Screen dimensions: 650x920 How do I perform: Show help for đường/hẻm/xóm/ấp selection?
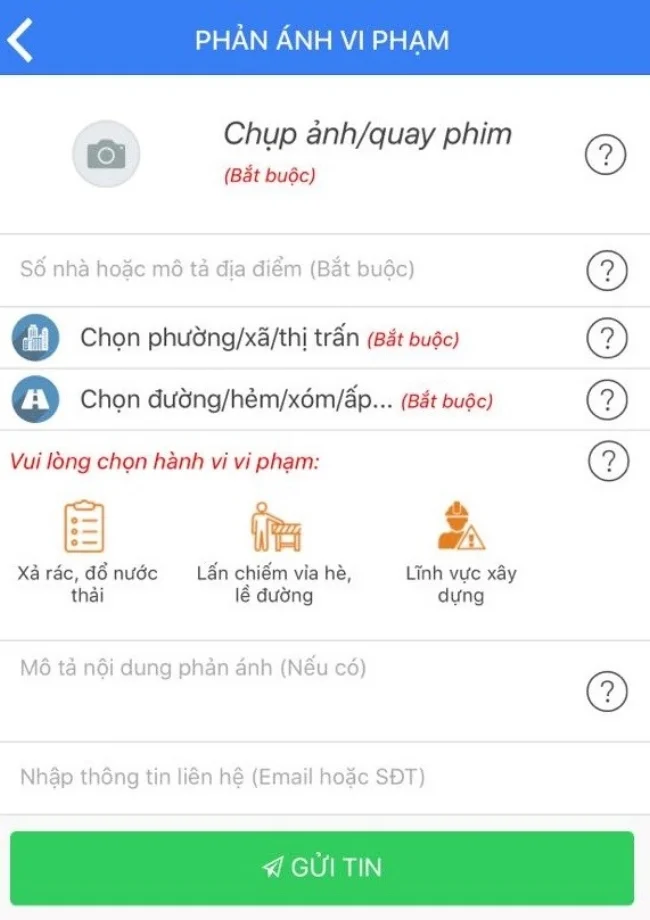(606, 400)
